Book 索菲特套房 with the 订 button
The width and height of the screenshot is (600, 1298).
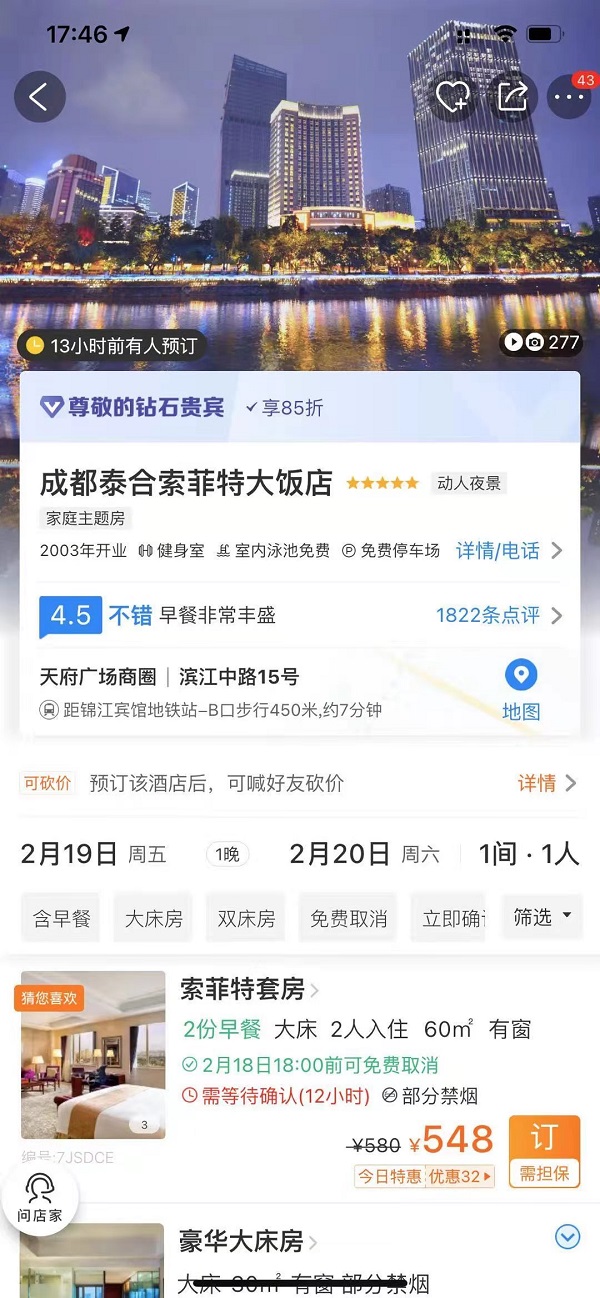[x=544, y=1152]
